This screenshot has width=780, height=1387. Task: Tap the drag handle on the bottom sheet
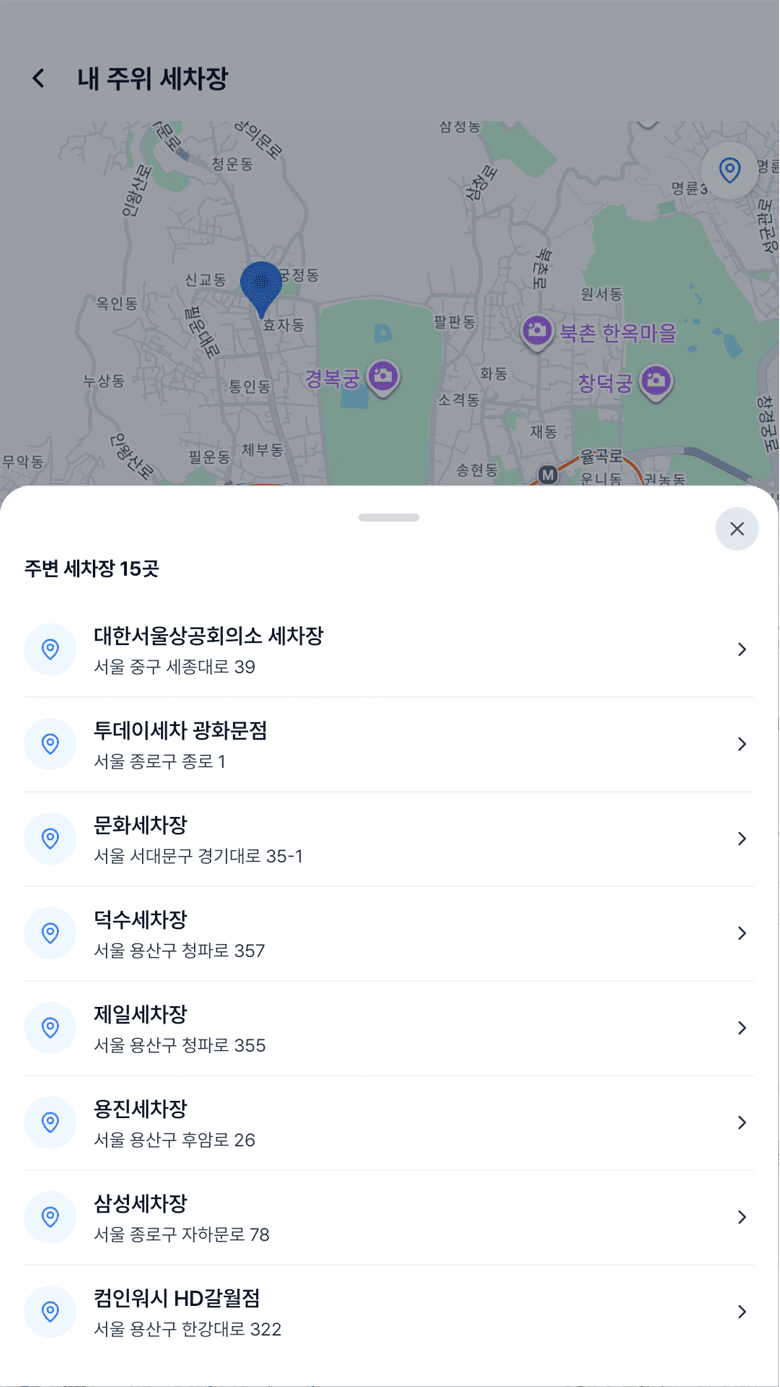click(x=389, y=517)
